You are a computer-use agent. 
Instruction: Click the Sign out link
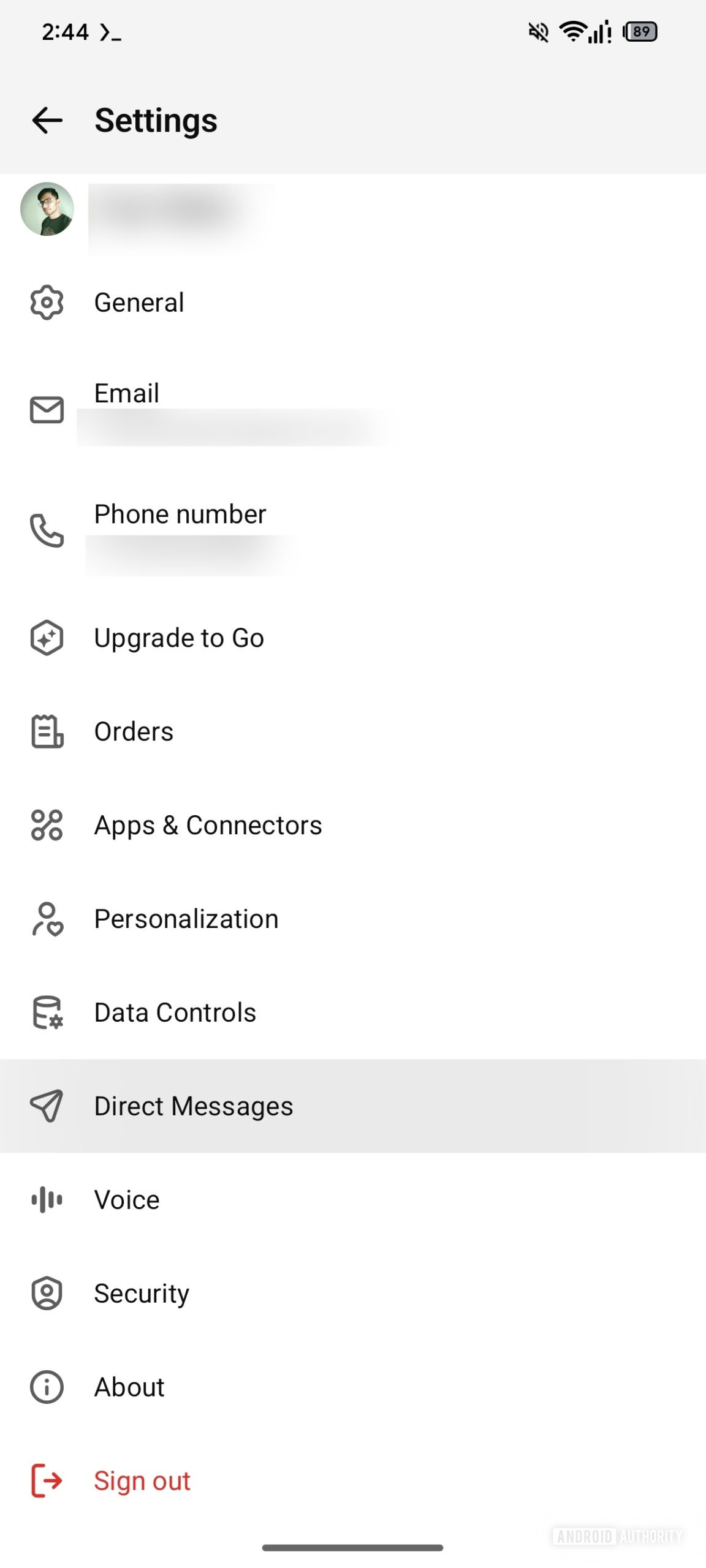pyautogui.click(x=142, y=1480)
